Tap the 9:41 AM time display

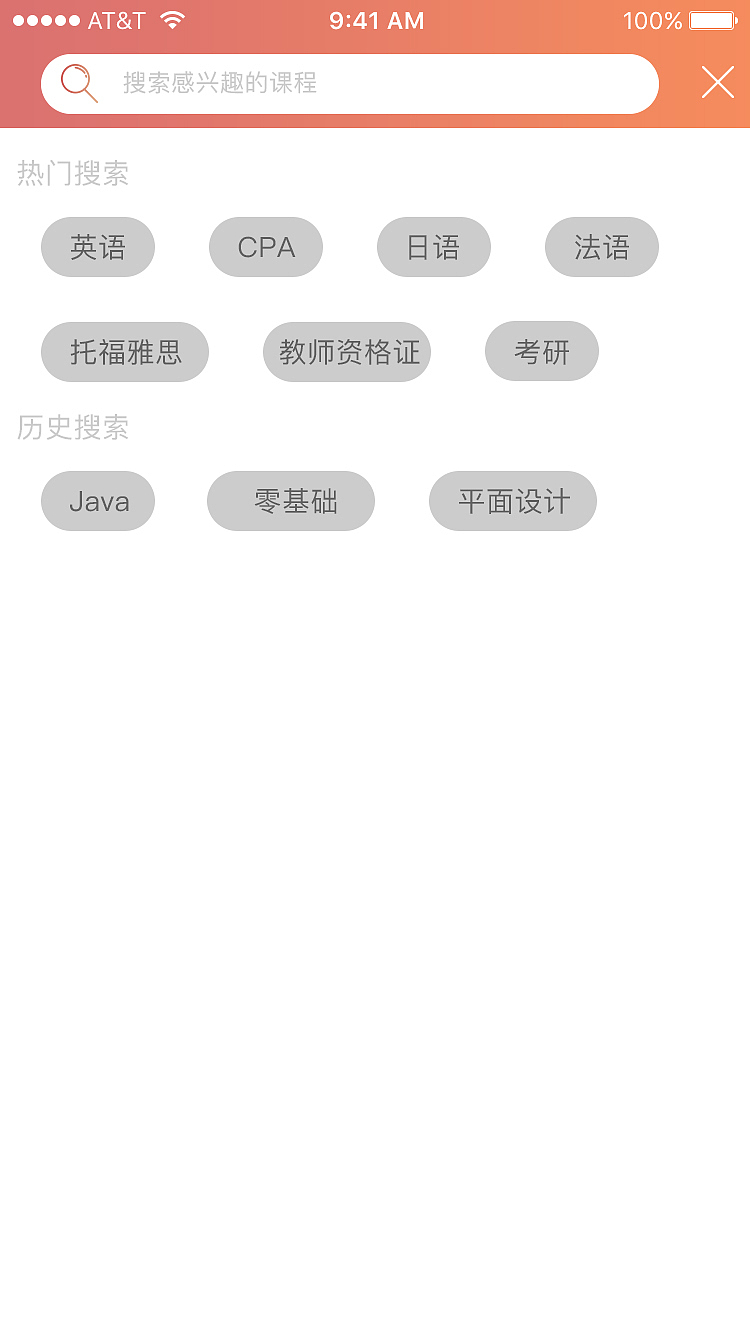click(376, 19)
